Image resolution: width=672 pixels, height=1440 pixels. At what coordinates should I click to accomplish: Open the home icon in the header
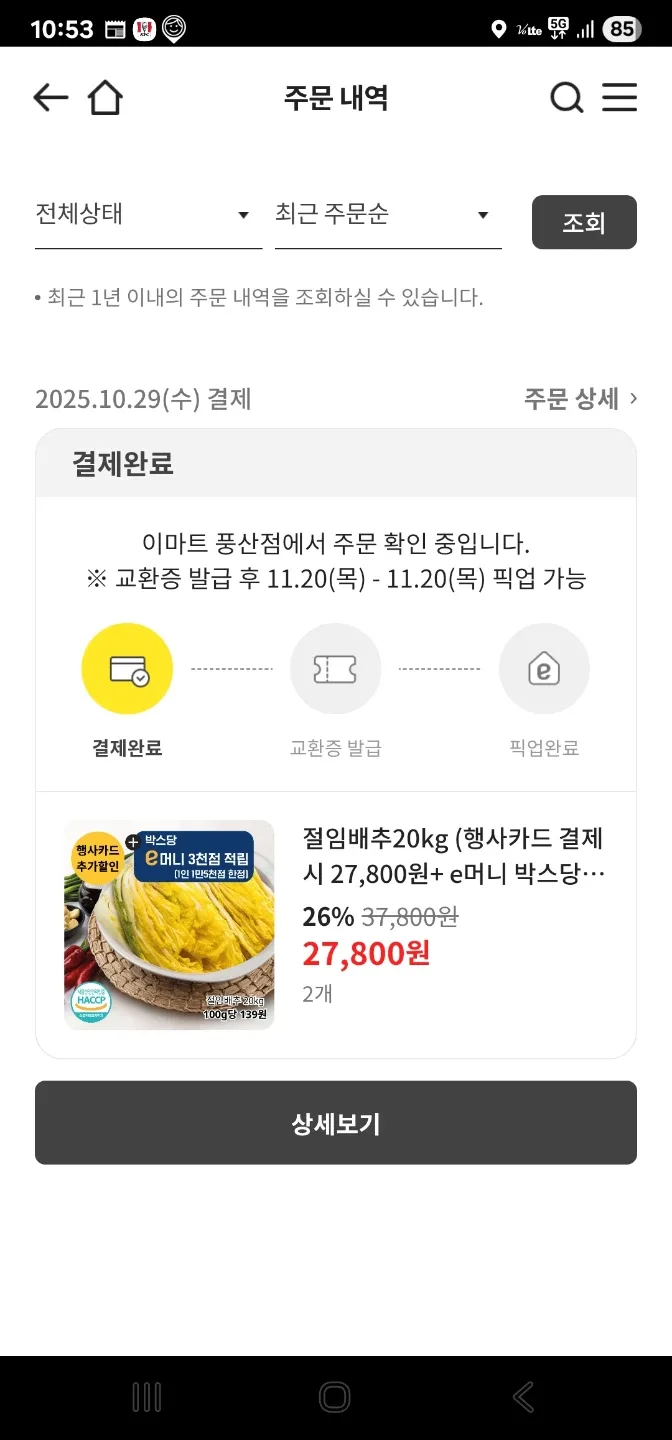click(x=105, y=98)
